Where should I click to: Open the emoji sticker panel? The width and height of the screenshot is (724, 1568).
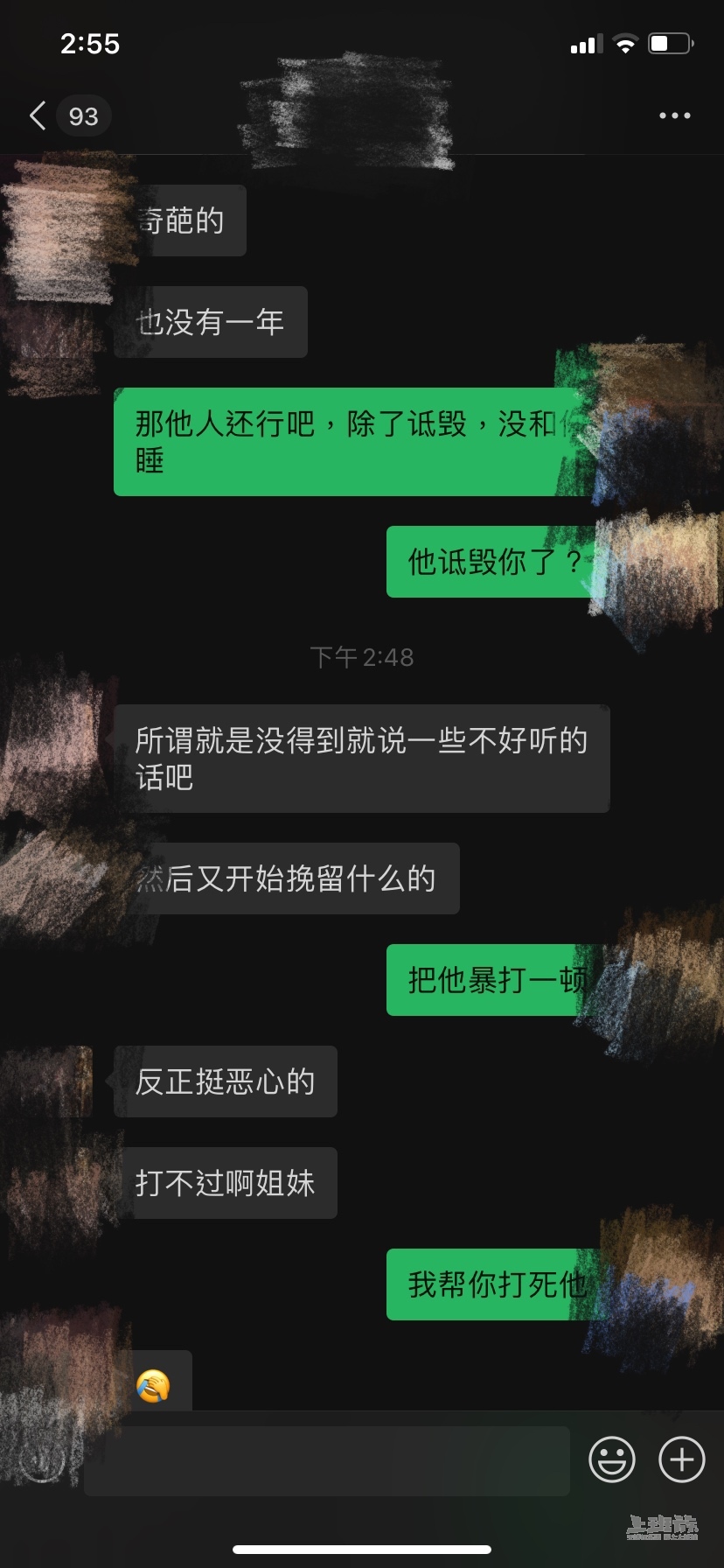pyautogui.click(x=611, y=1459)
